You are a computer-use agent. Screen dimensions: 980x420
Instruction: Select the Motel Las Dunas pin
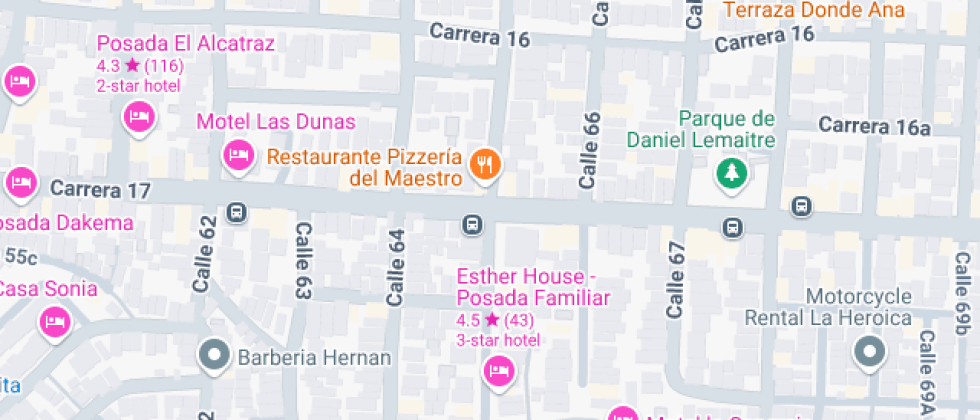tap(237, 155)
